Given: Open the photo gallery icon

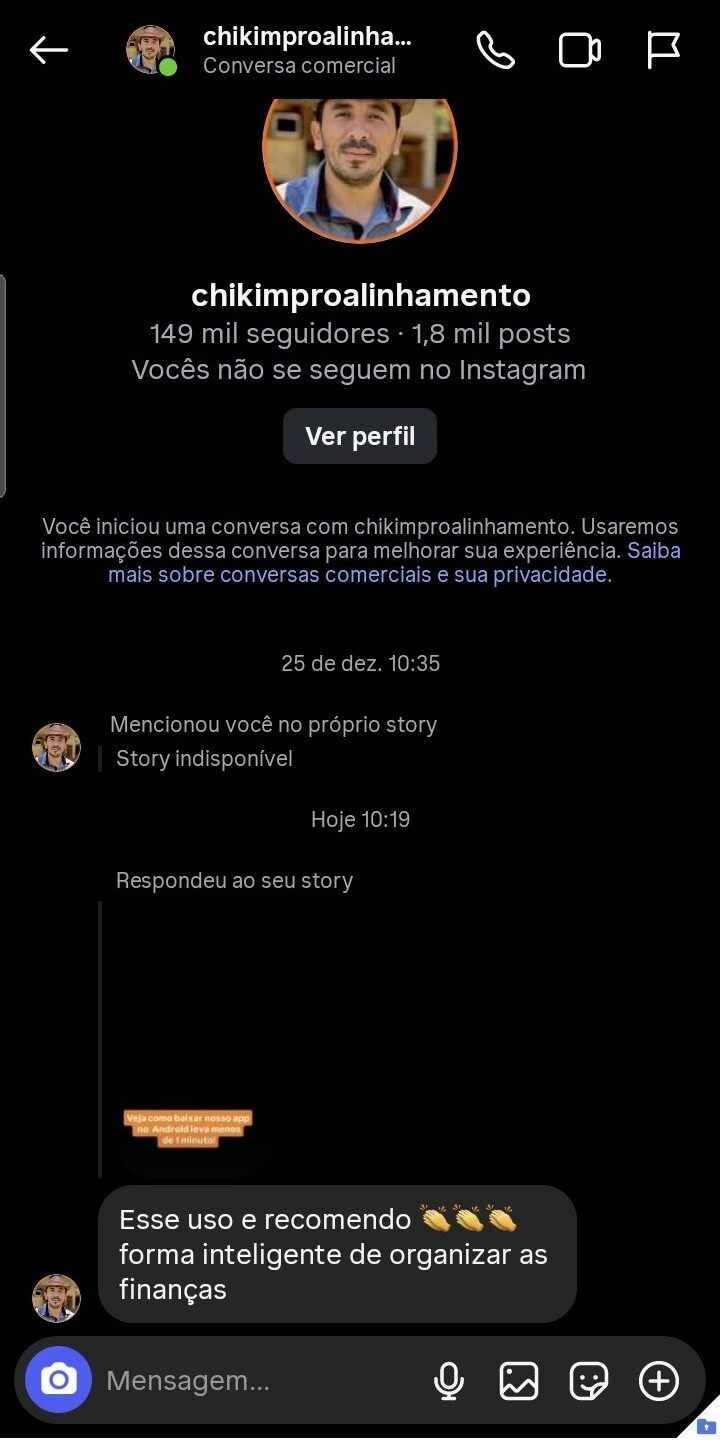Looking at the screenshot, I should tap(518, 1380).
